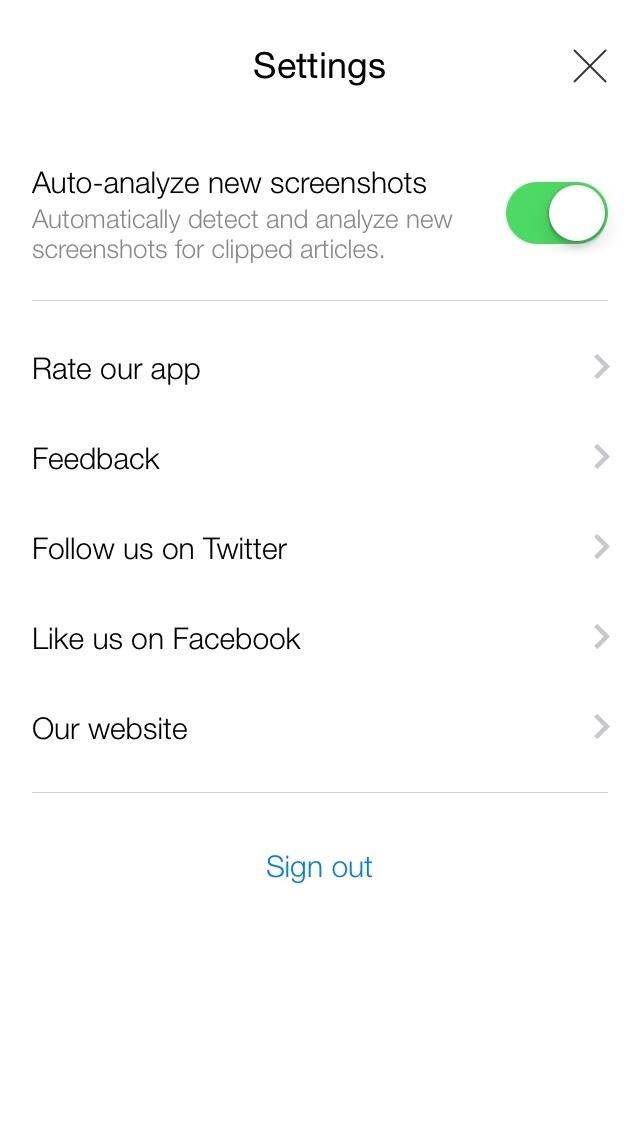Select Follow us on Twitter

point(320,549)
